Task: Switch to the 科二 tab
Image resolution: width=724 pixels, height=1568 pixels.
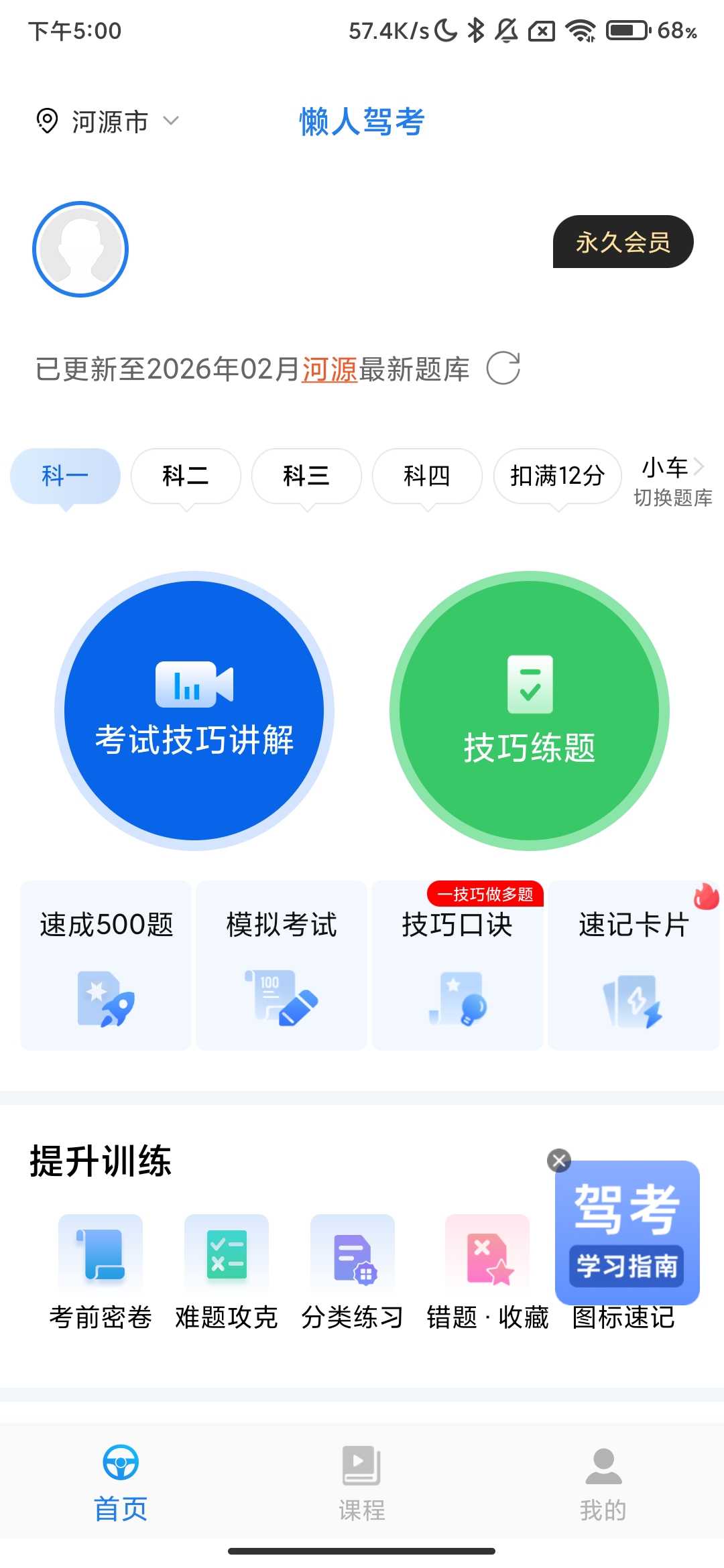Action: coord(186,476)
